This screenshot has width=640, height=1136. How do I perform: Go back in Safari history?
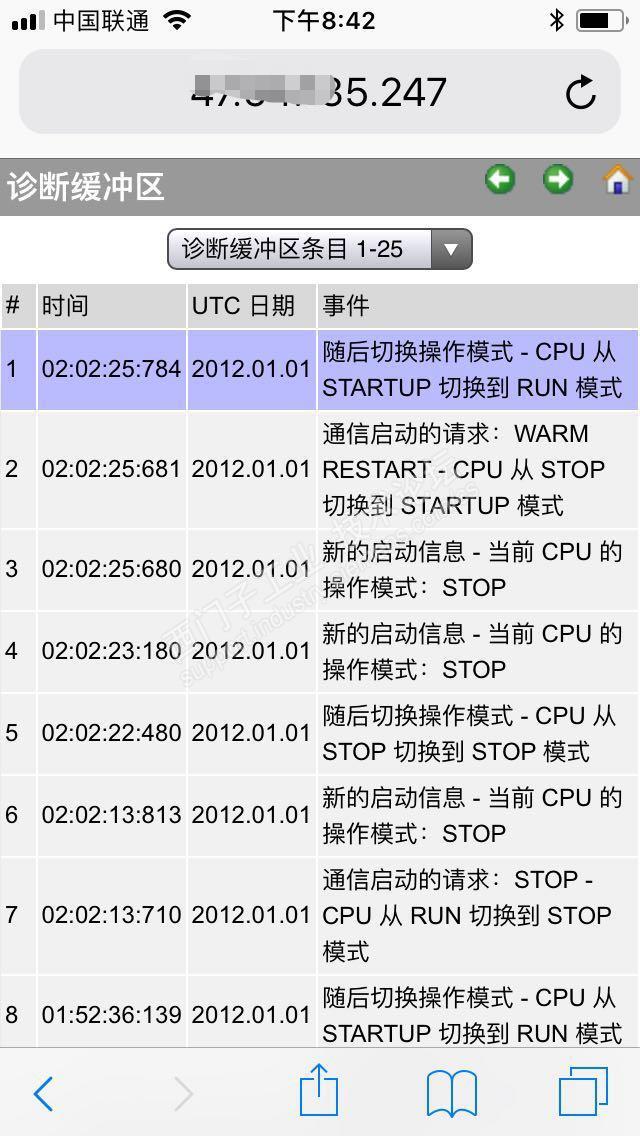pyautogui.click(x=43, y=1093)
